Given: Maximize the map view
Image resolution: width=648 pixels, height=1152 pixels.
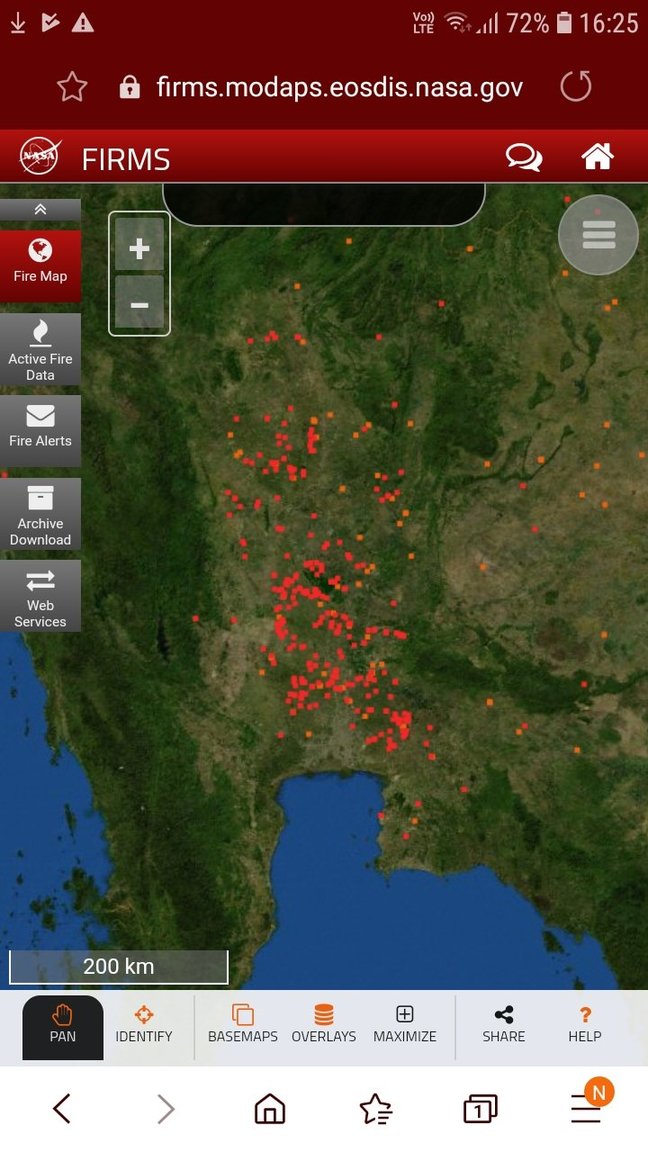Looking at the screenshot, I should click(x=405, y=1025).
